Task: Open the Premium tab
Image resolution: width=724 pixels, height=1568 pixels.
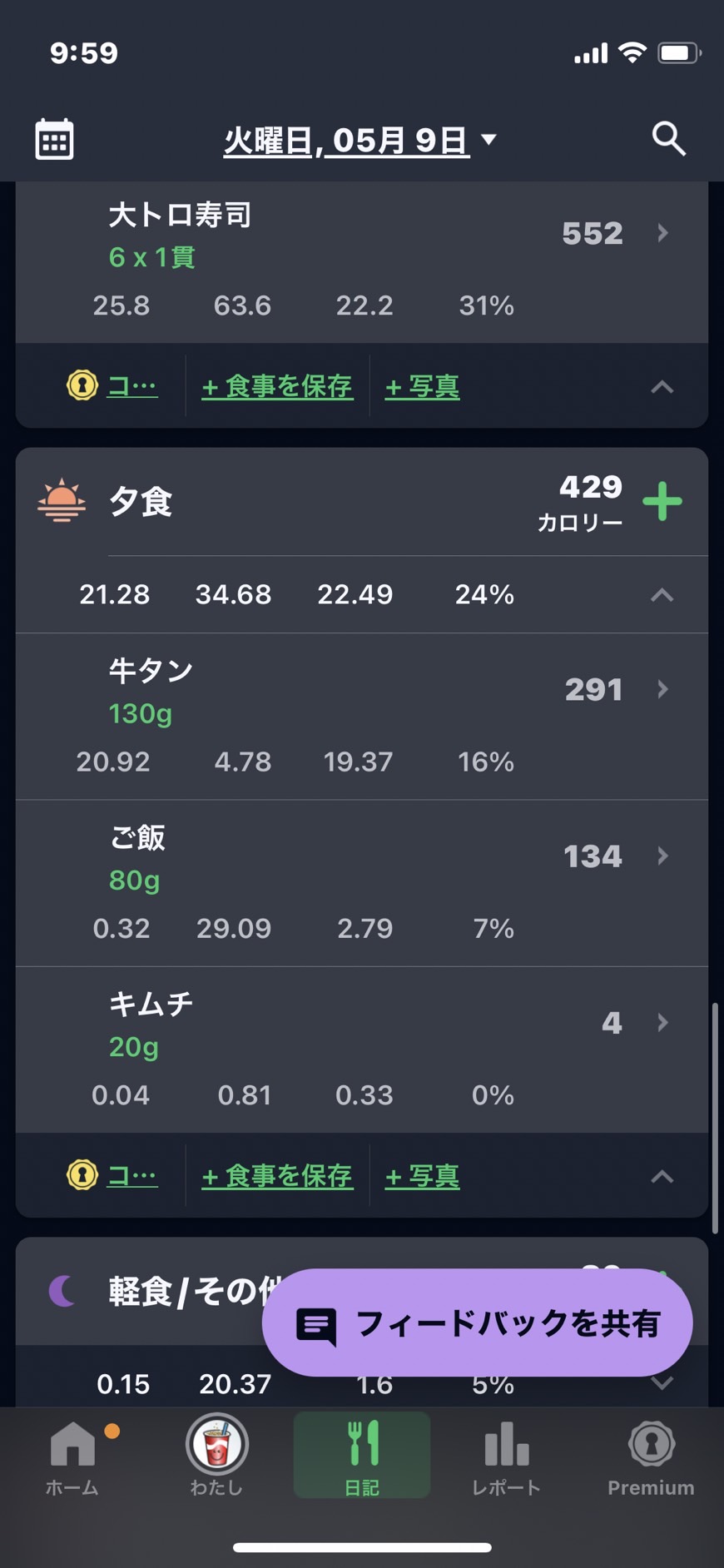Action: [x=651, y=1457]
